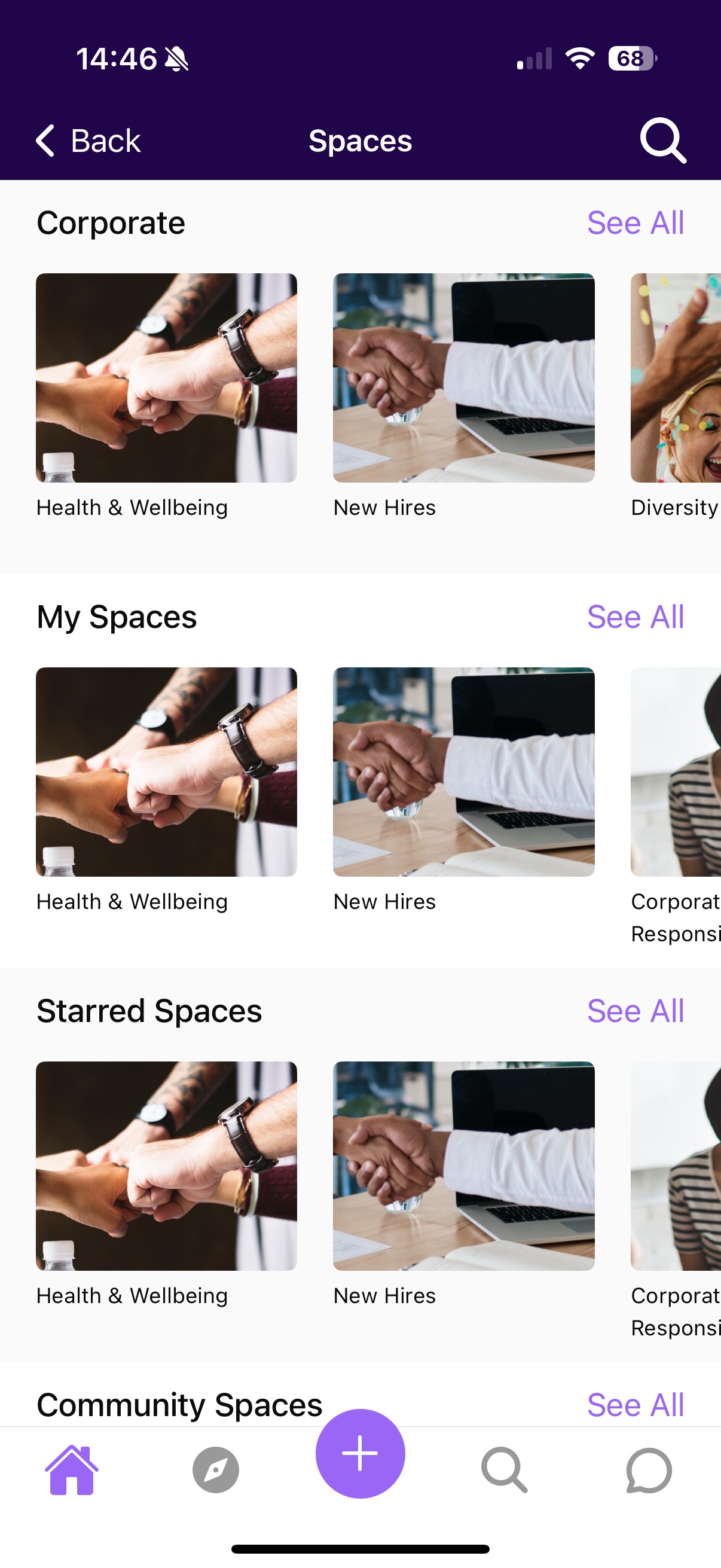Switch to the Home tab
Screen dimensions: 721x1568
(x=72, y=1470)
